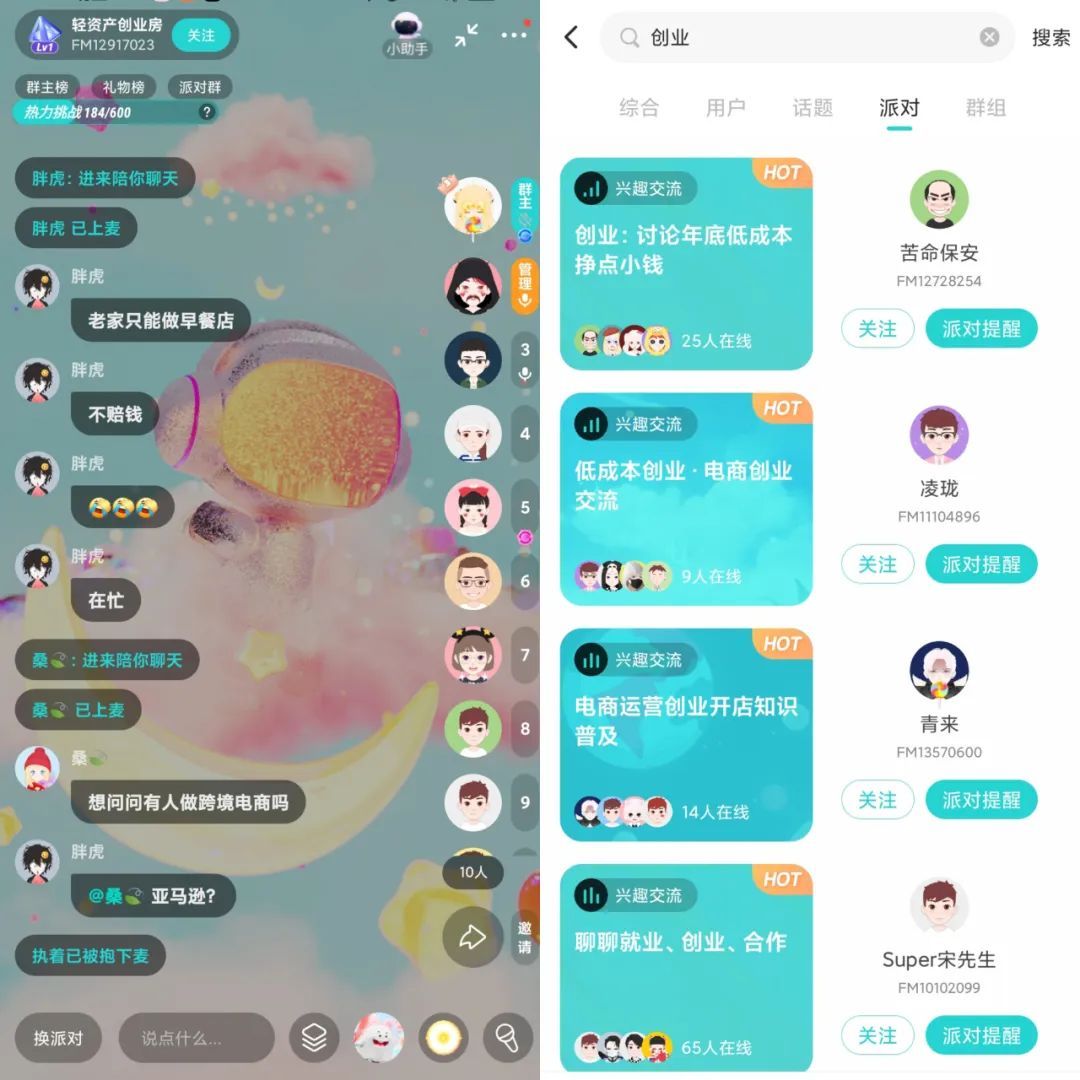Share the room via arrow icon

(x=472, y=936)
